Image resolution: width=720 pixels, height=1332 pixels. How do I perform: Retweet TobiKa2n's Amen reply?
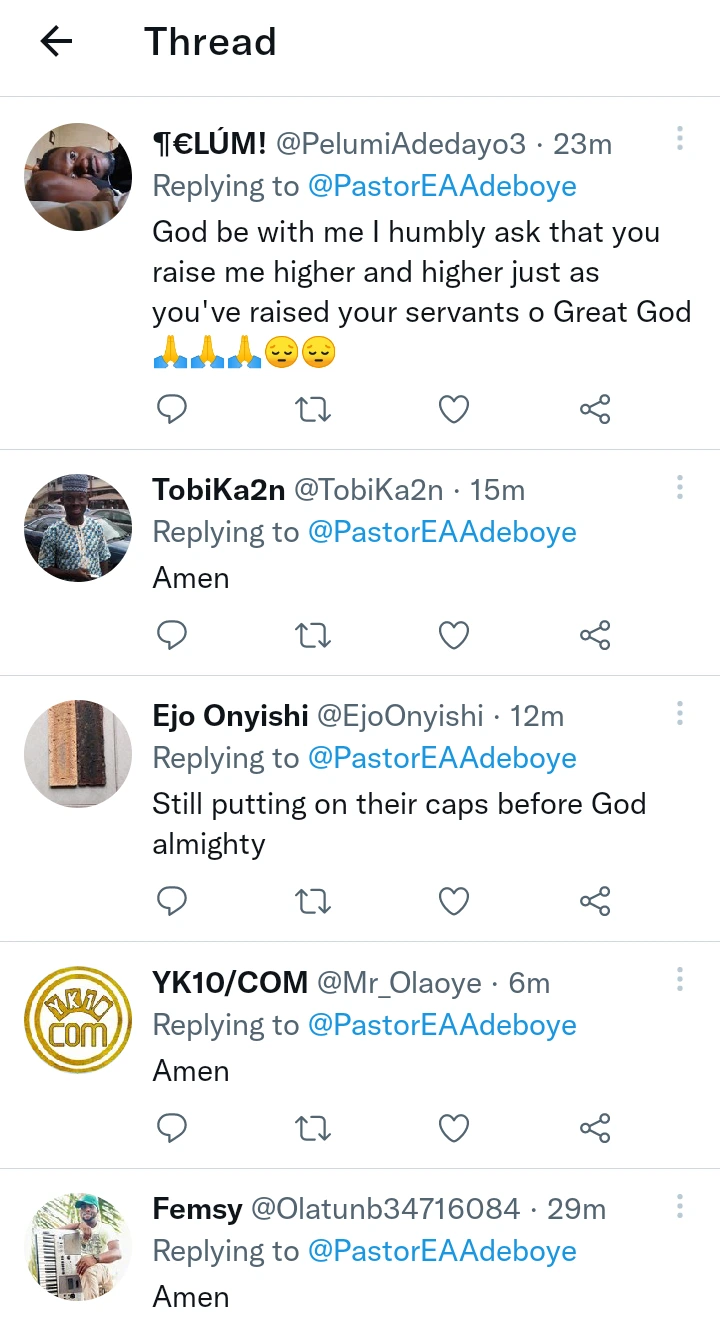click(314, 635)
